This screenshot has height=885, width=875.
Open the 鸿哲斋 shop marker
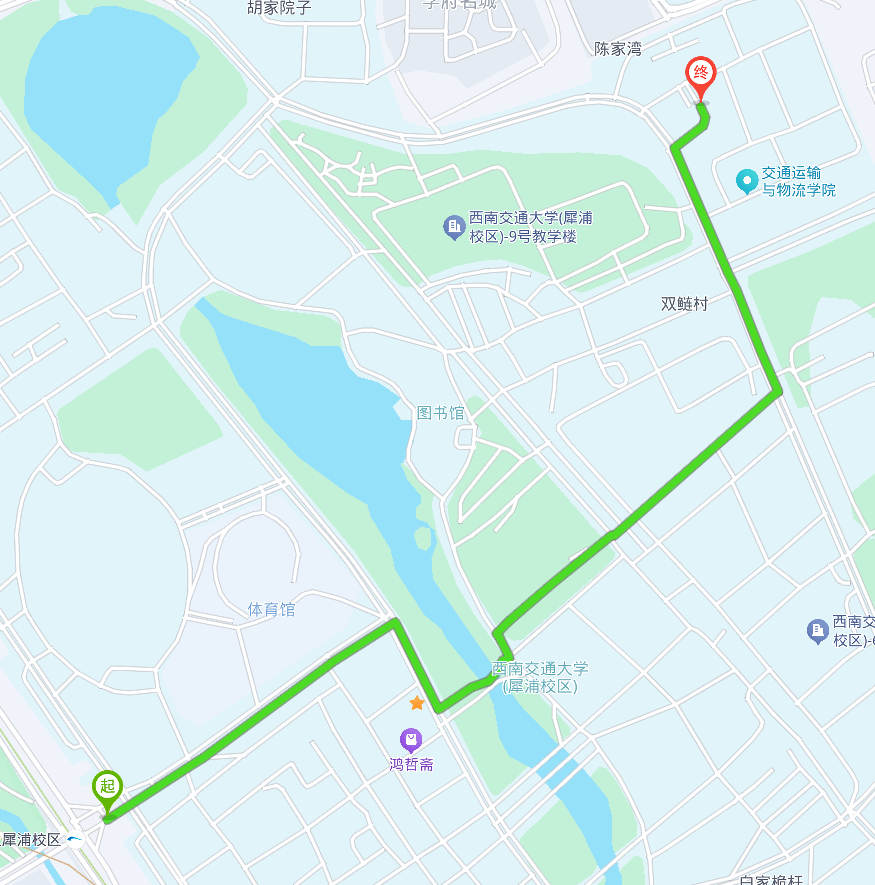[x=411, y=741]
